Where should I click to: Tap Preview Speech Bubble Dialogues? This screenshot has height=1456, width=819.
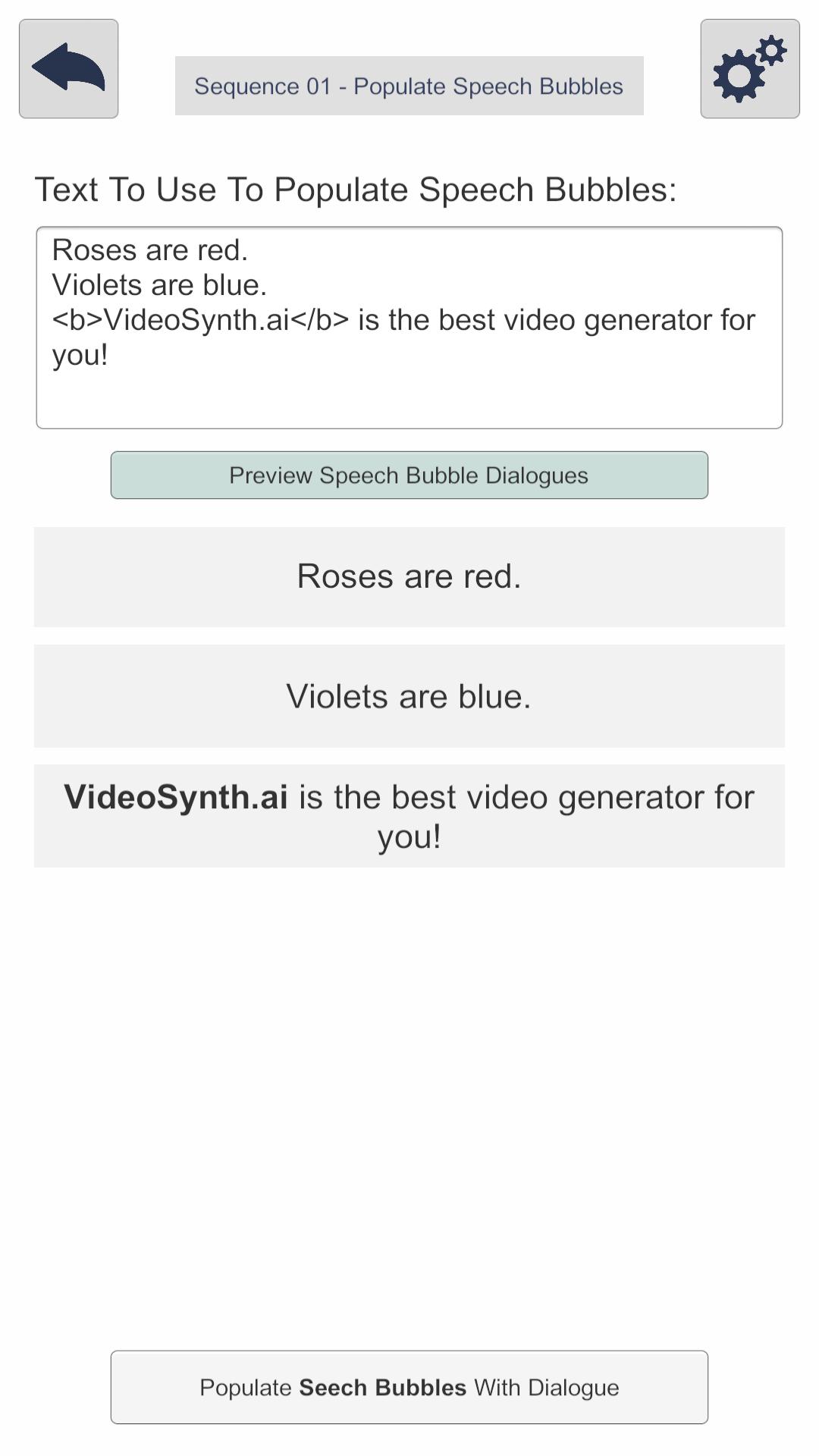coord(409,475)
